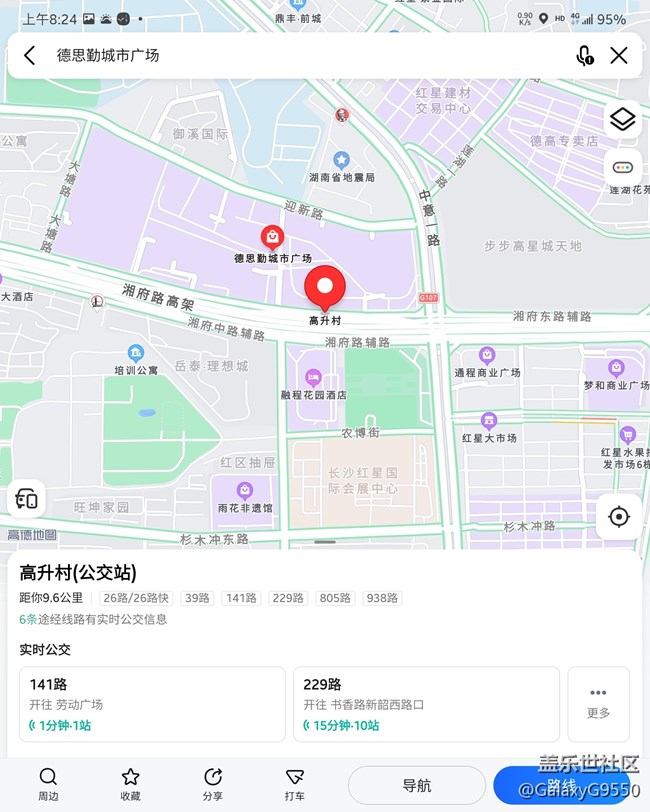Select the 39路 bus line chip
This screenshot has height=812, width=650.
point(197,598)
